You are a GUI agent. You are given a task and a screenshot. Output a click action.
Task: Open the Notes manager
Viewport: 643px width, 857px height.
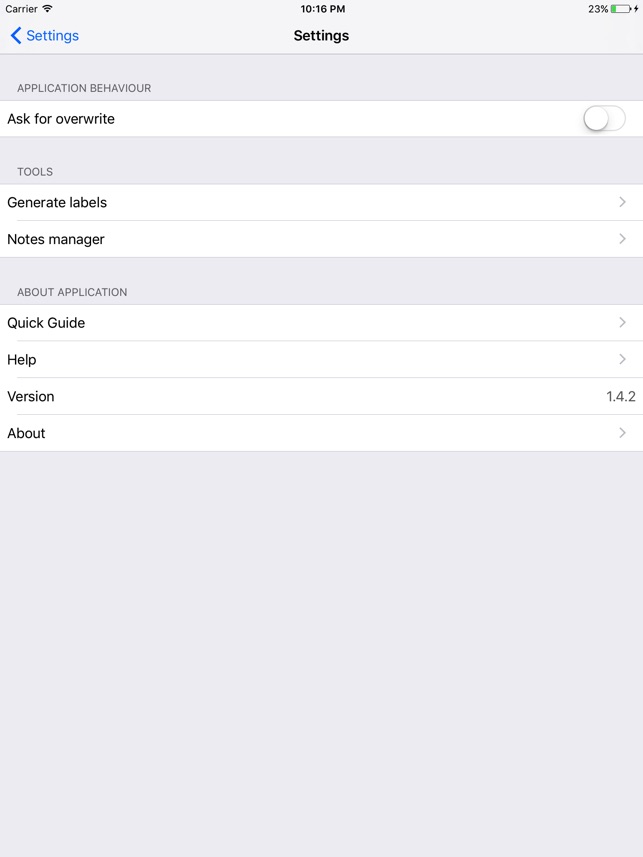tap(321, 240)
